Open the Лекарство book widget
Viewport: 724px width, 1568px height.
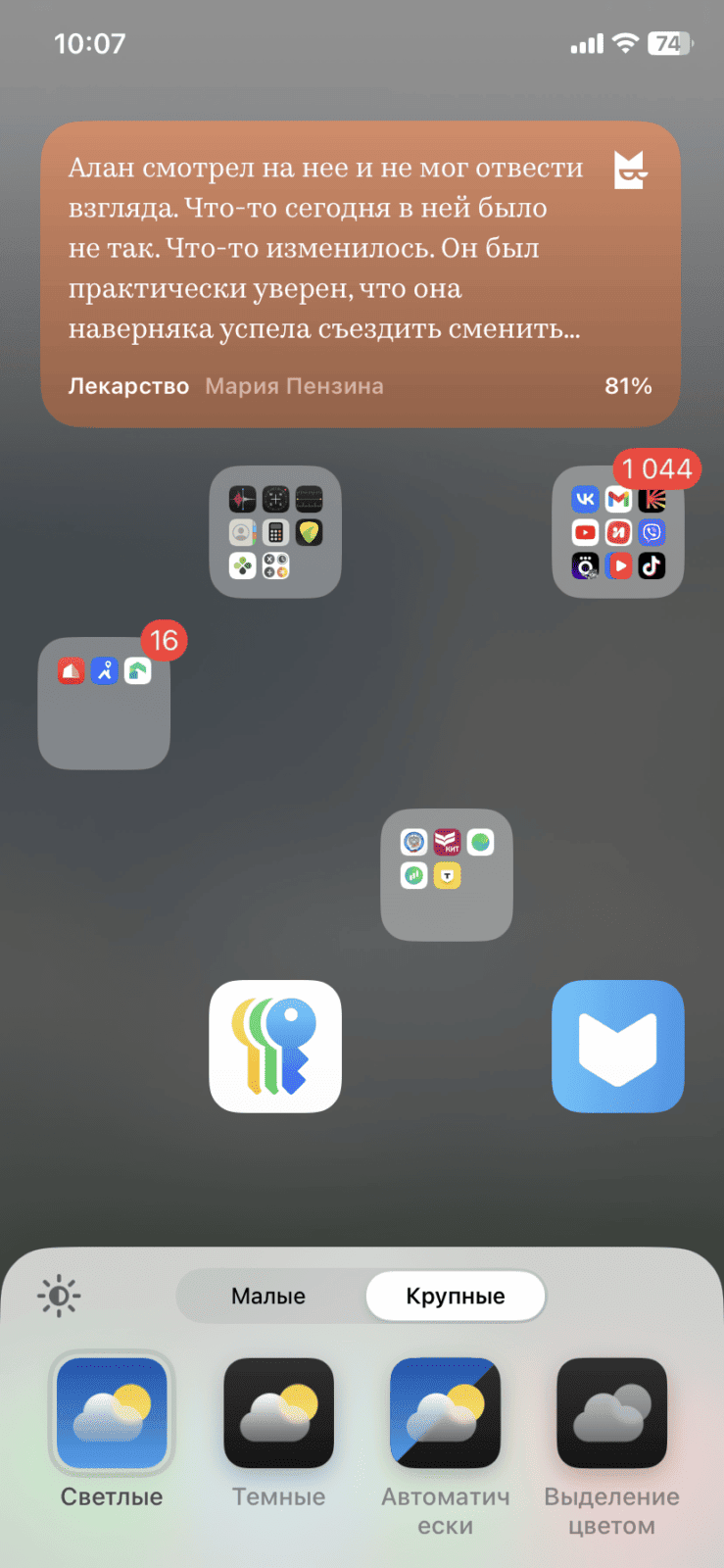361,274
